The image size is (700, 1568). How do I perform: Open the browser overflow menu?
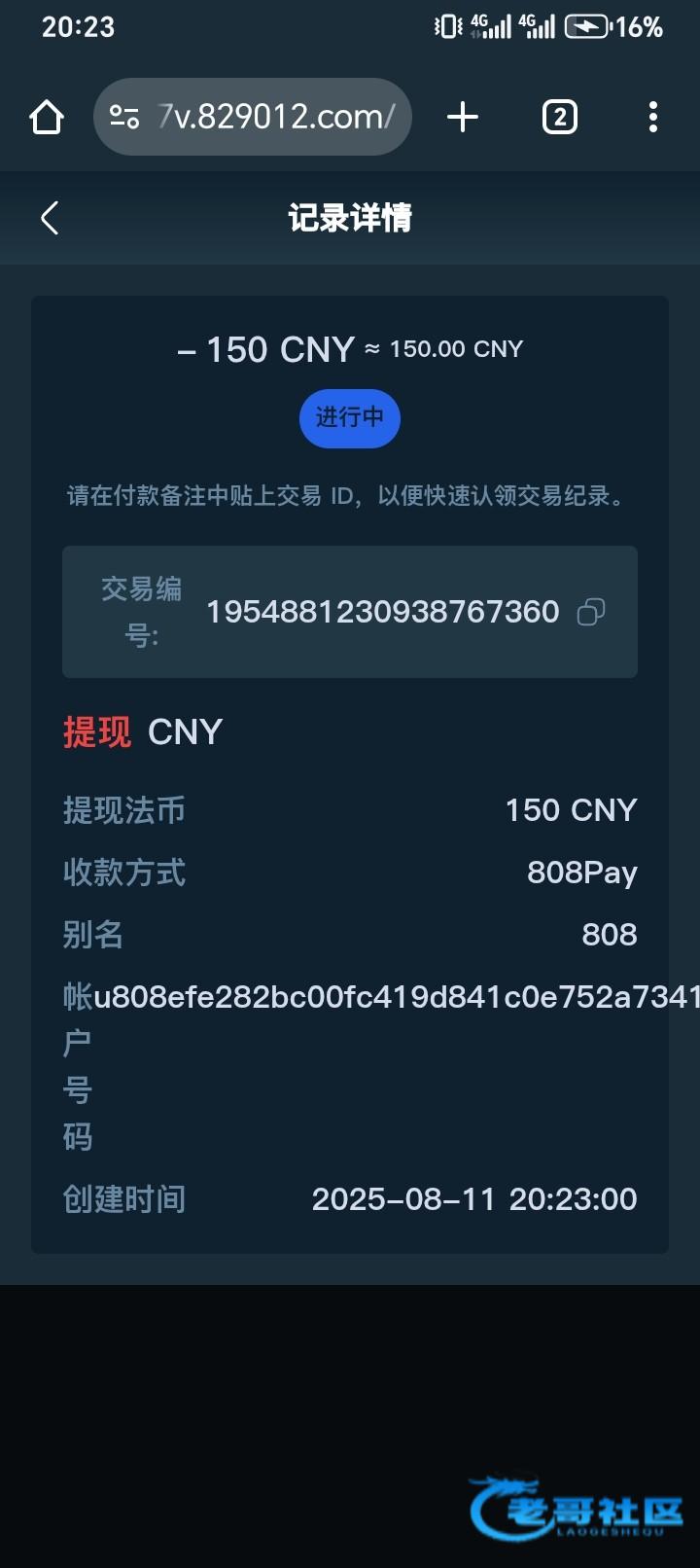(652, 118)
